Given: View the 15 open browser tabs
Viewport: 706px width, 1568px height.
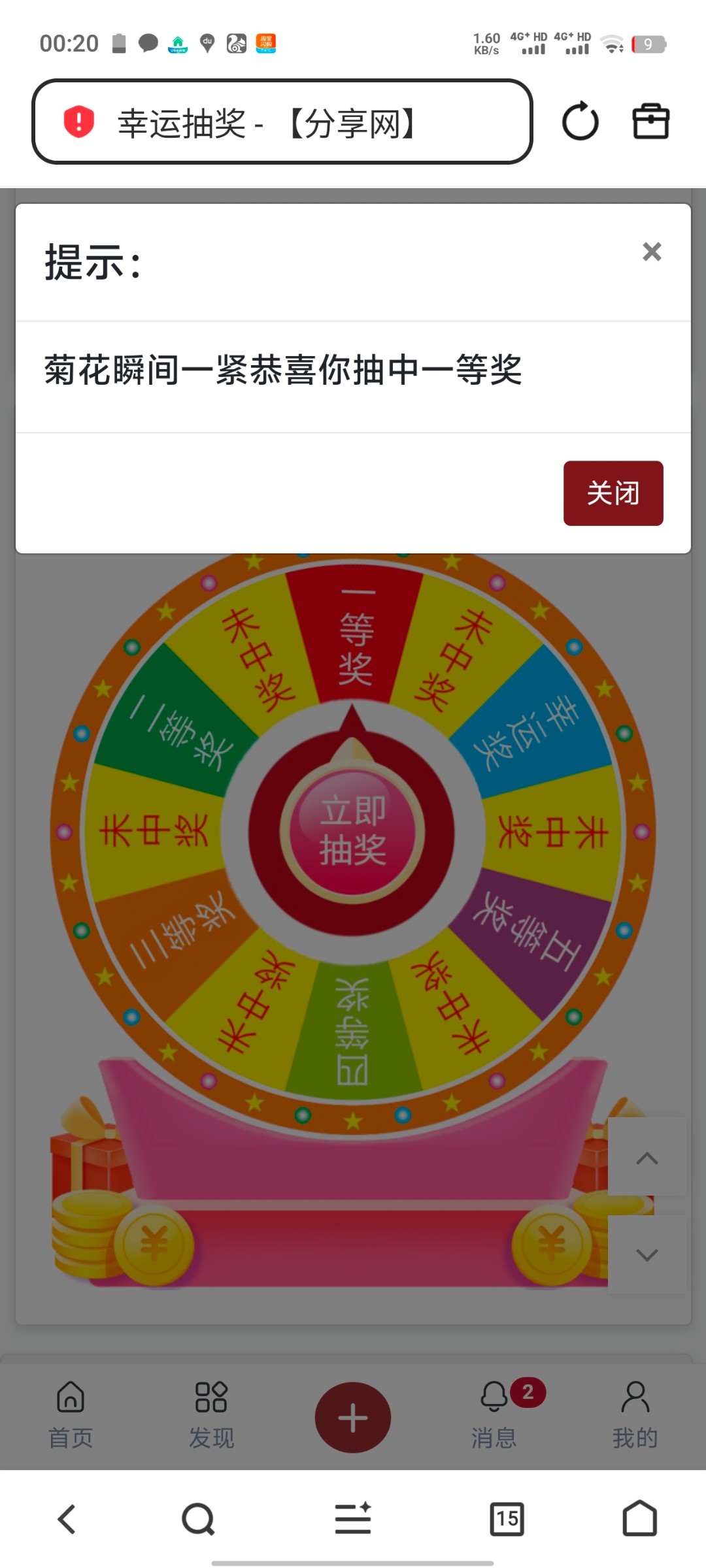Looking at the screenshot, I should tap(507, 1518).
